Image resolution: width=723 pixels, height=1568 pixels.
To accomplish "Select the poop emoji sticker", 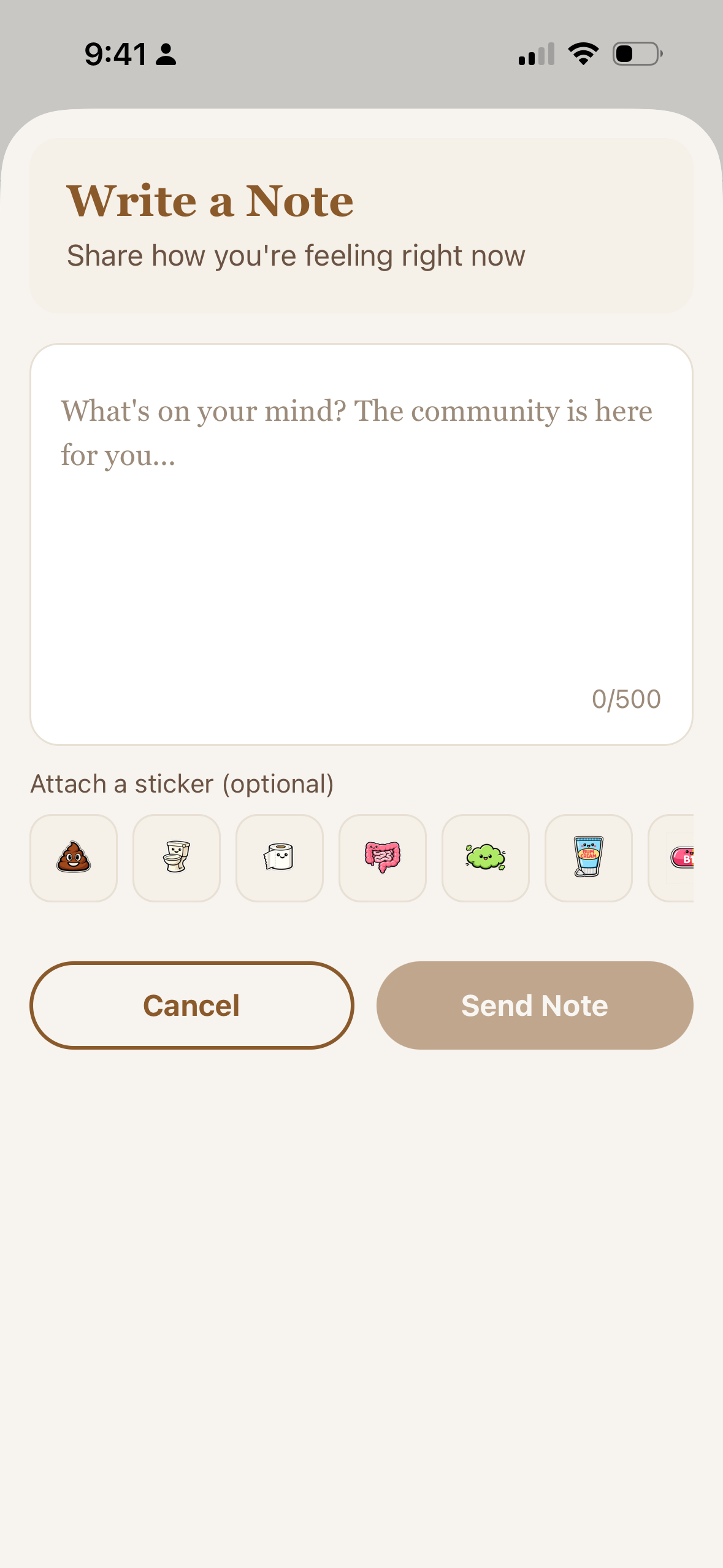I will tap(74, 858).
